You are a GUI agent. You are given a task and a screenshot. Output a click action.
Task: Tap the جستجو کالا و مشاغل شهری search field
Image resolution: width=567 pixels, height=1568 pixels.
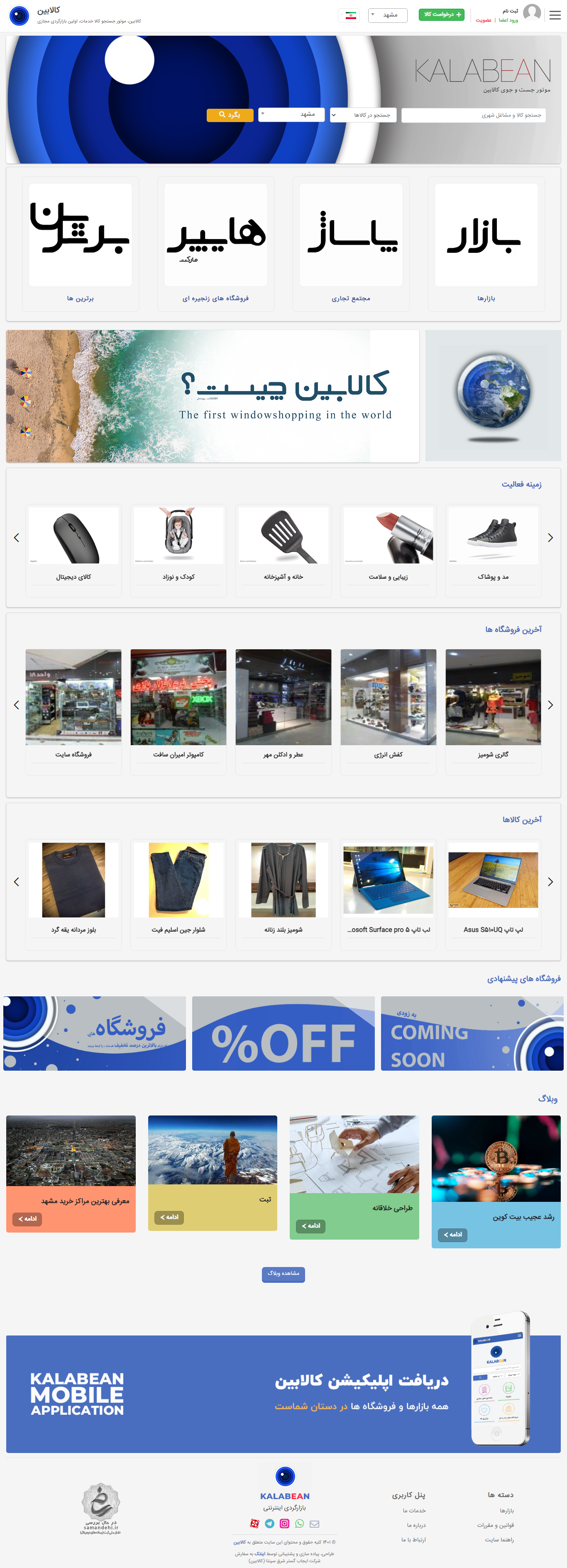coord(473,115)
